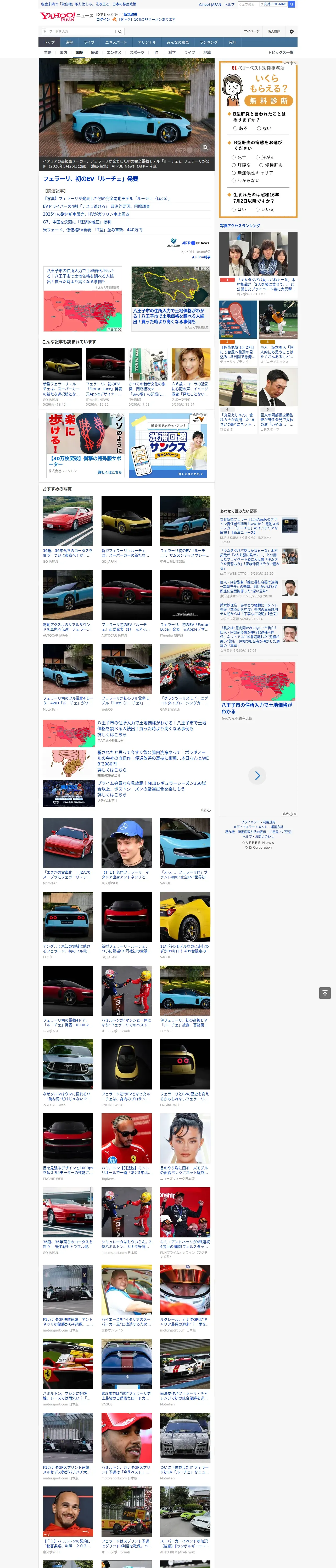Switch to the ランキング tab
The width and height of the screenshot is (336, 1568).
point(209,43)
